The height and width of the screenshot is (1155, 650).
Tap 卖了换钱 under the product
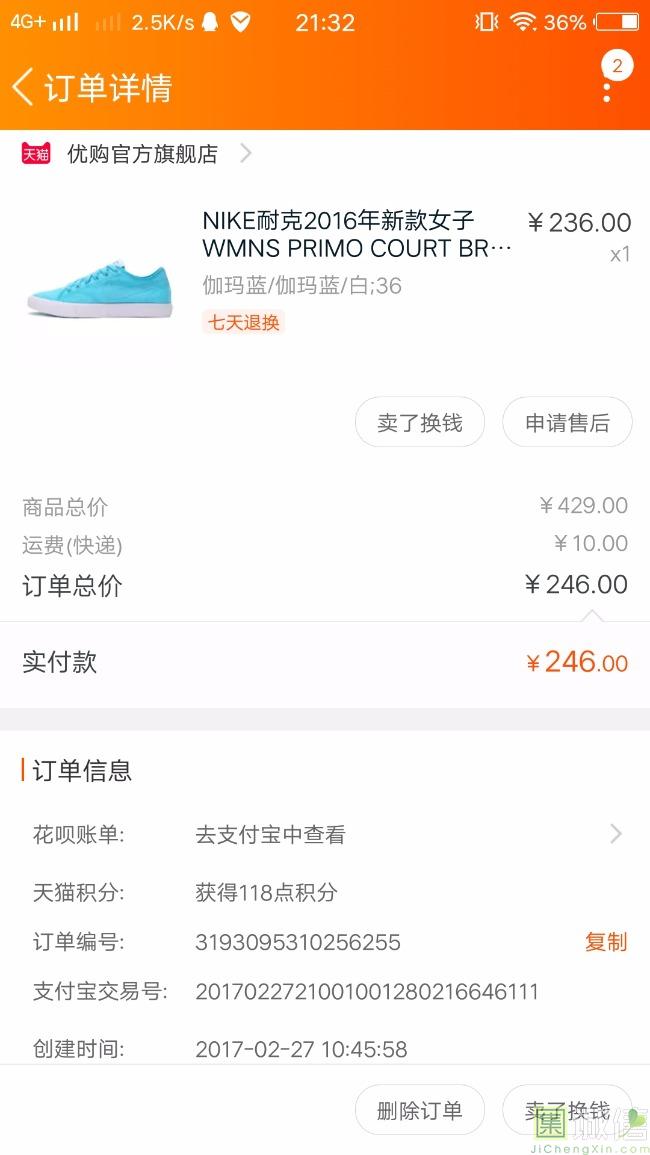[419, 422]
